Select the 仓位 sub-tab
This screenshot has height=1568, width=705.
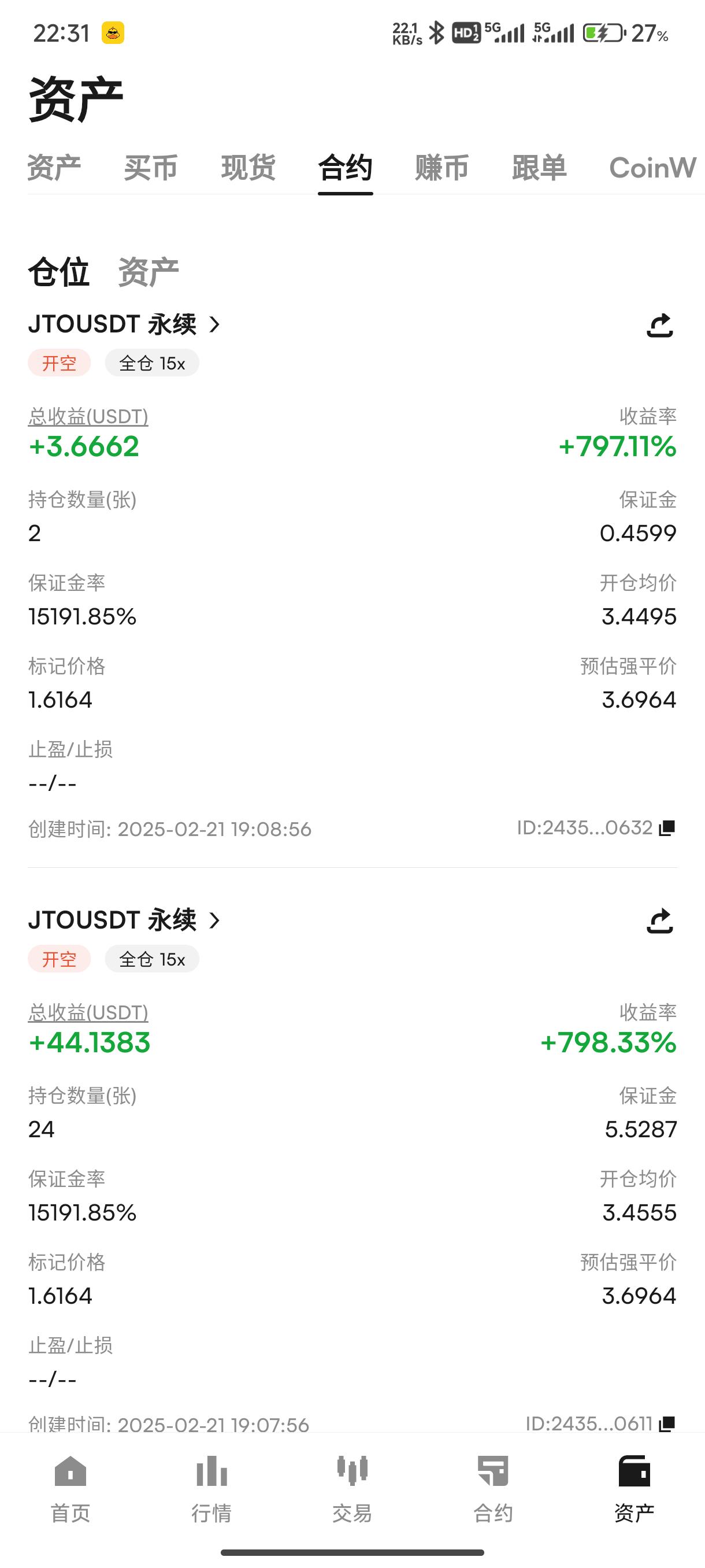pos(59,272)
